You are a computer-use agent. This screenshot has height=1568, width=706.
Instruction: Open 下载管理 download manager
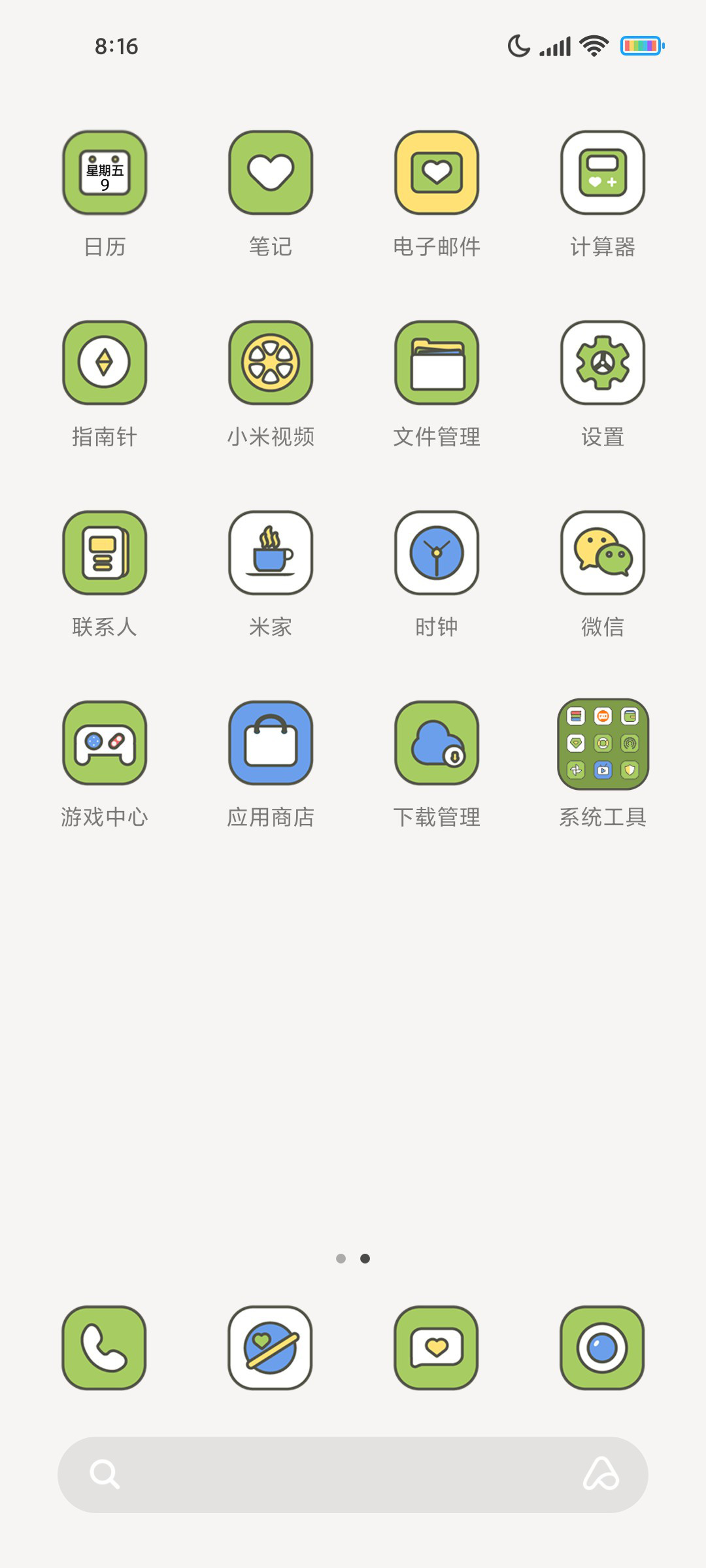pyautogui.click(x=437, y=743)
